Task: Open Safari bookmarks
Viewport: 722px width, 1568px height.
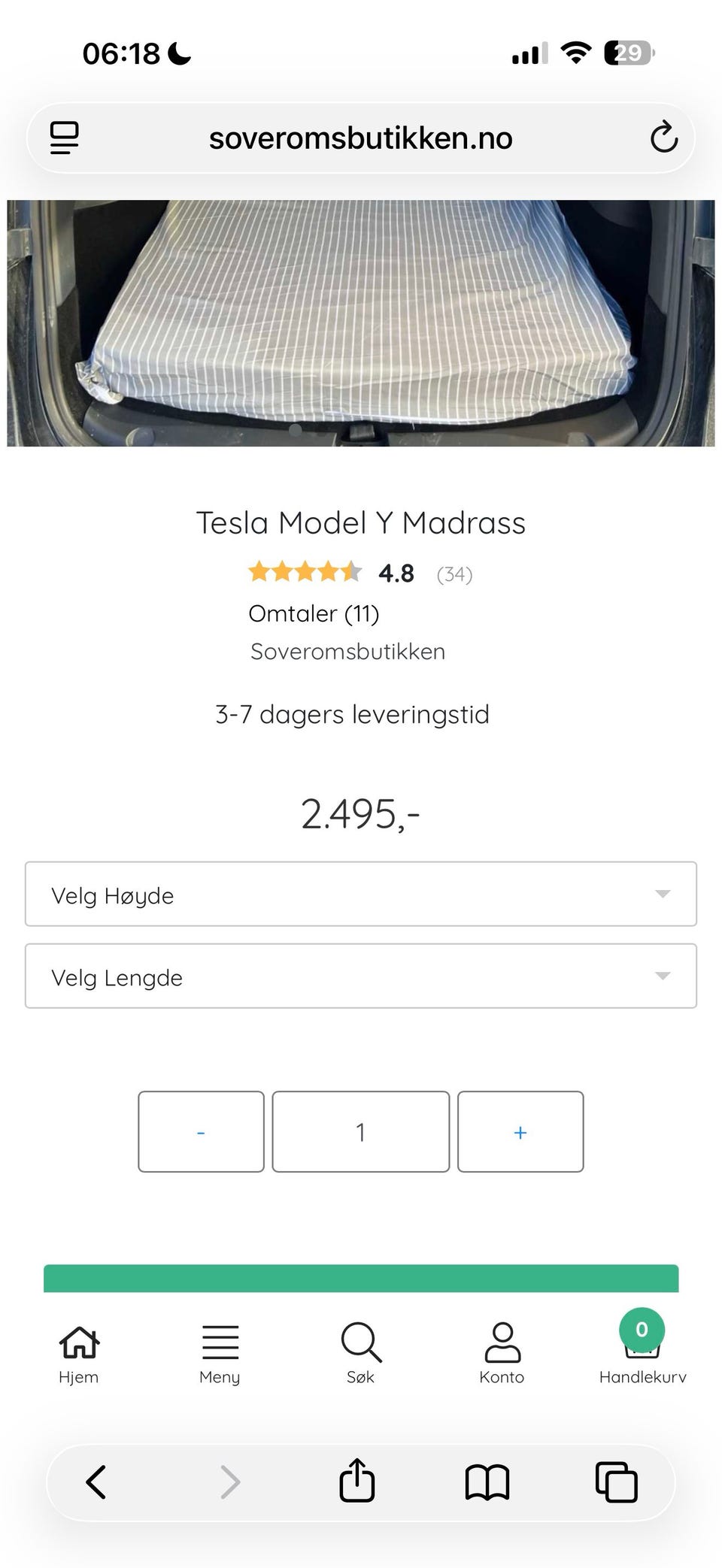Action: (x=487, y=1482)
